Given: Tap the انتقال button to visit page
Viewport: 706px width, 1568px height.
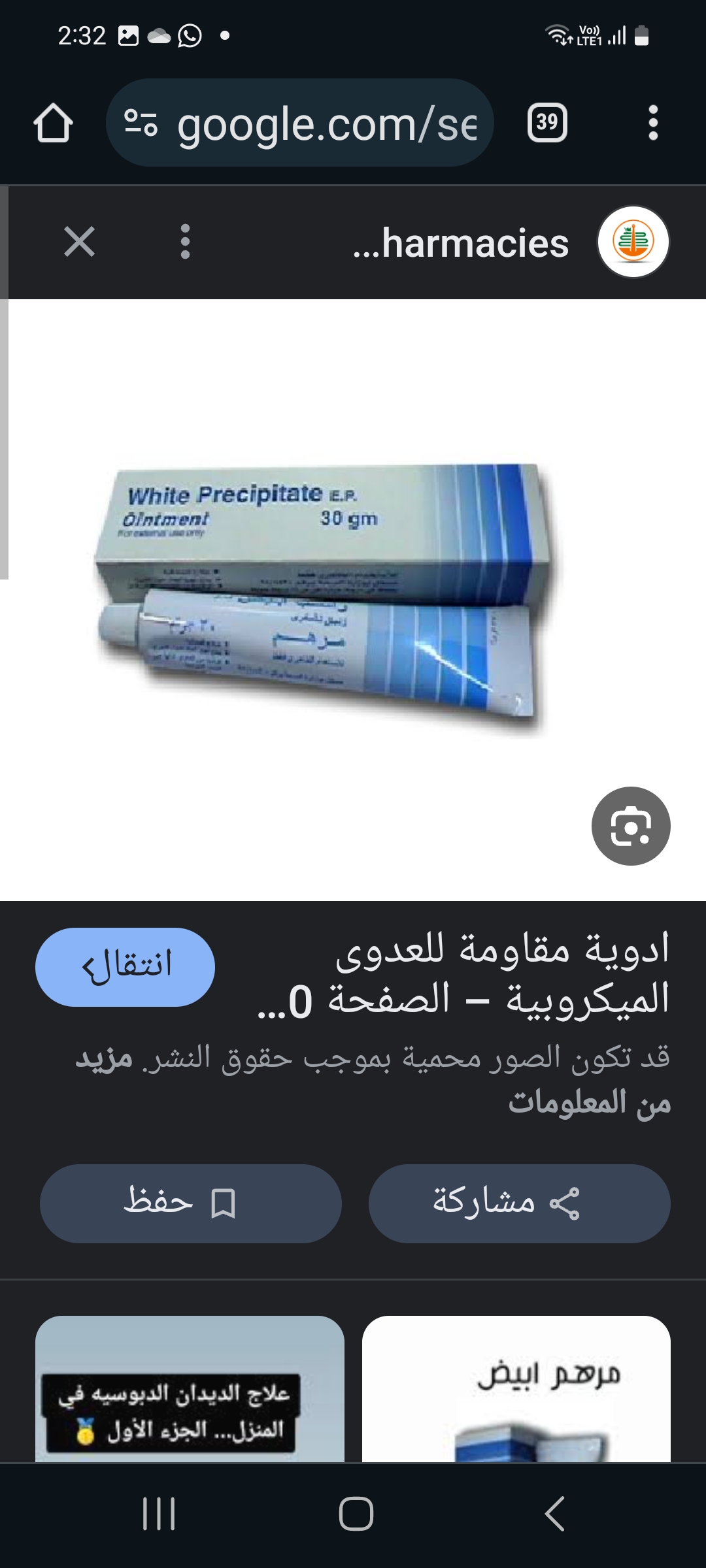Looking at the screenshot, I should tap(125, 967).
